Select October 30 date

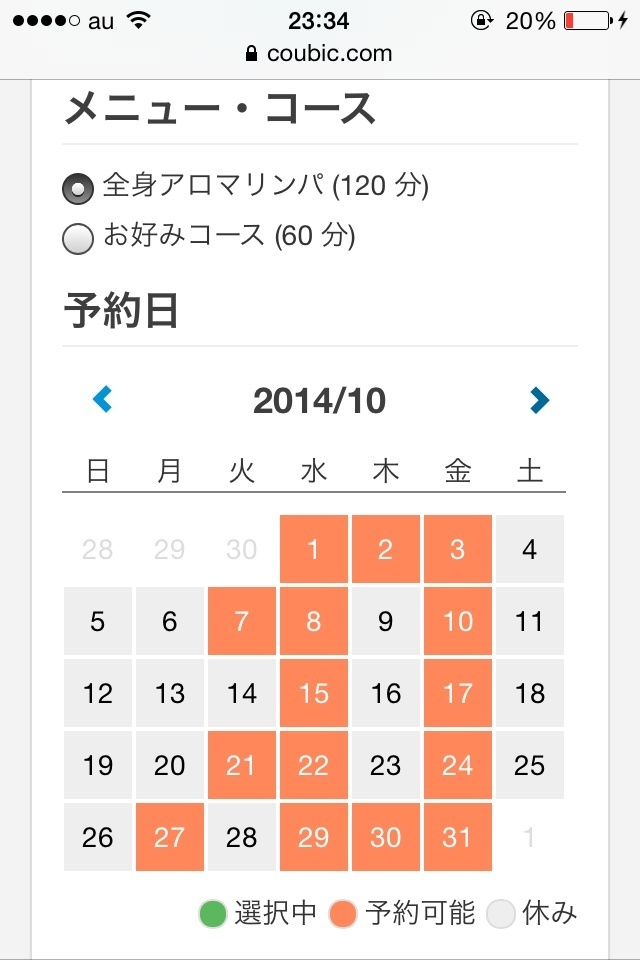point(386,837)
